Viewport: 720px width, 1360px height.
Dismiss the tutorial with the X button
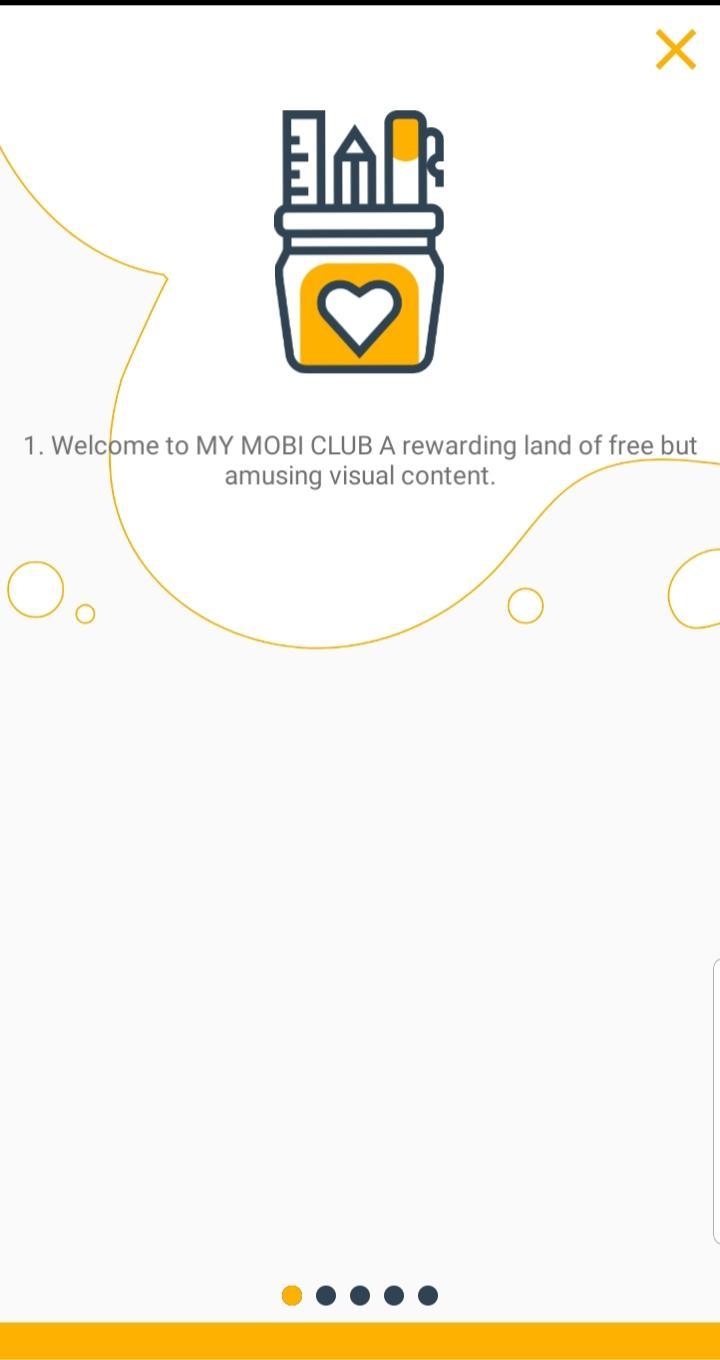[x=676, y=50]
